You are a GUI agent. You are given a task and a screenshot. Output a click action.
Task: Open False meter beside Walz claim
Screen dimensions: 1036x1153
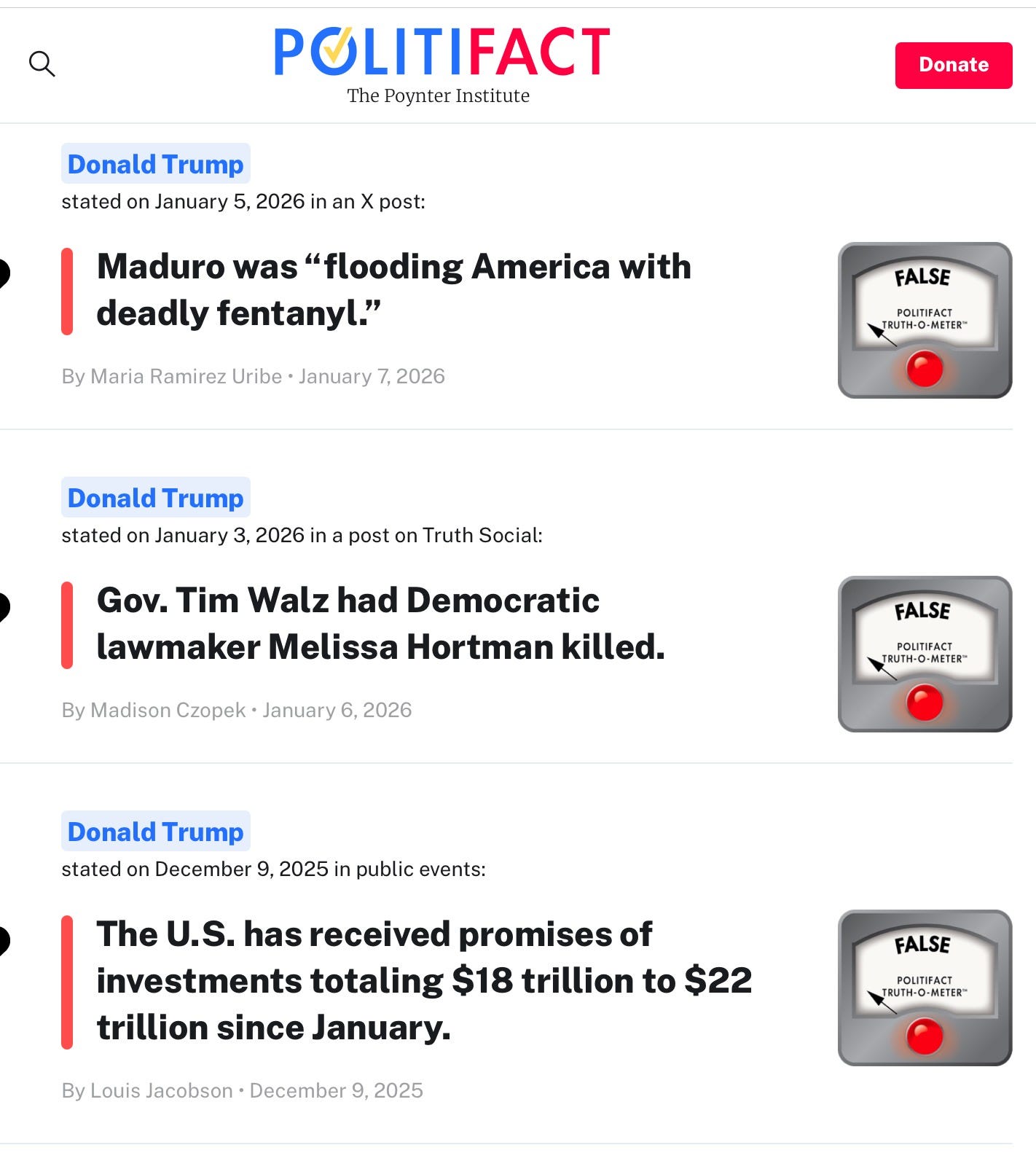click(x=925, y=654)
